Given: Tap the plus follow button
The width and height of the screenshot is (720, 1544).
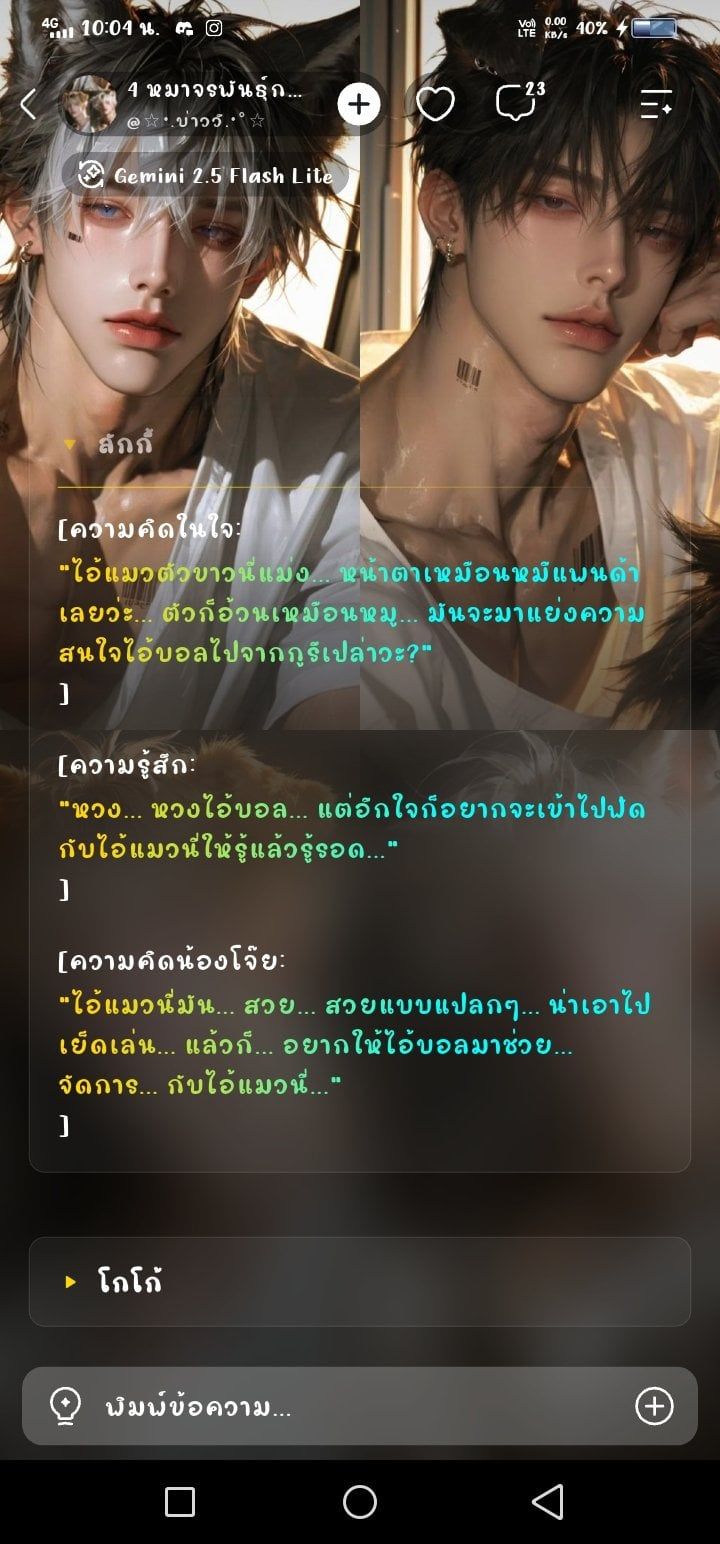Looking at the screenshot, I should pos(359,103).
